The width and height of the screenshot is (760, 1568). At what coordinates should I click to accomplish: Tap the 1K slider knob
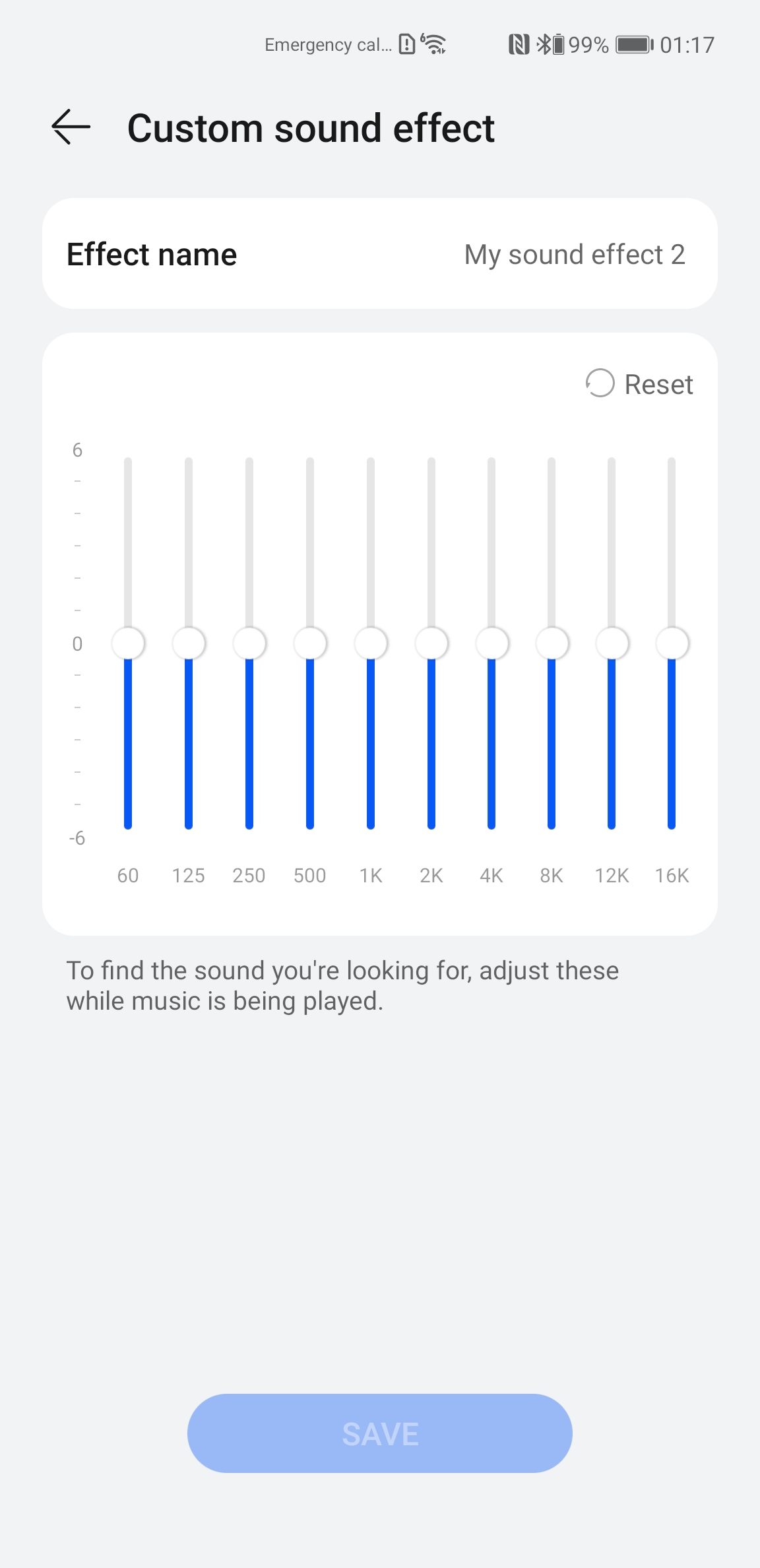tap(371, 643)
